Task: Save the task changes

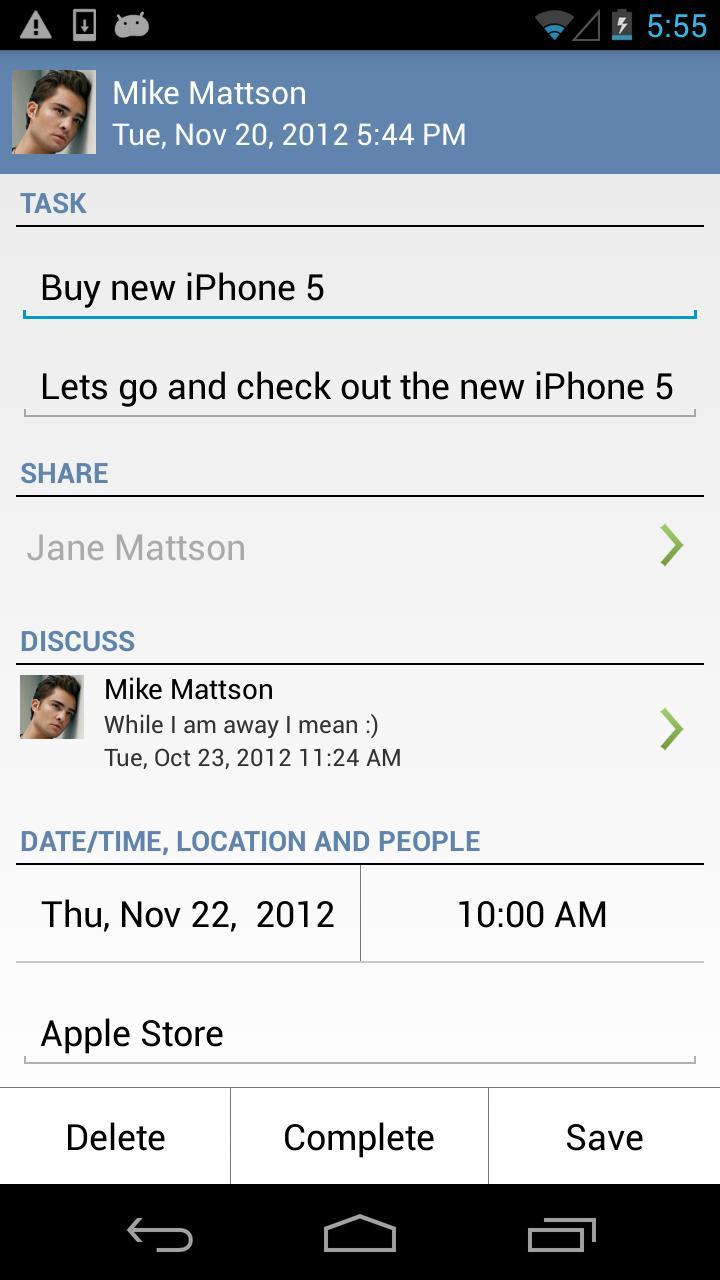Action: click(604, 1137)
